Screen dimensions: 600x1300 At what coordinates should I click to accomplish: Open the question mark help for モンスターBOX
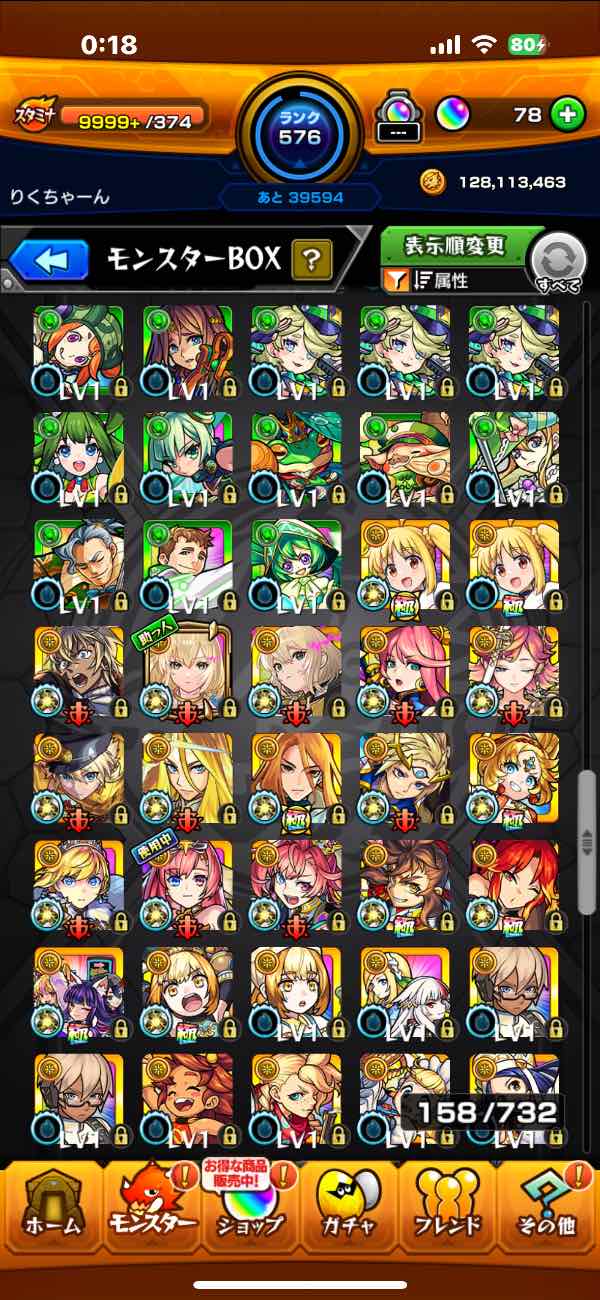311,262
